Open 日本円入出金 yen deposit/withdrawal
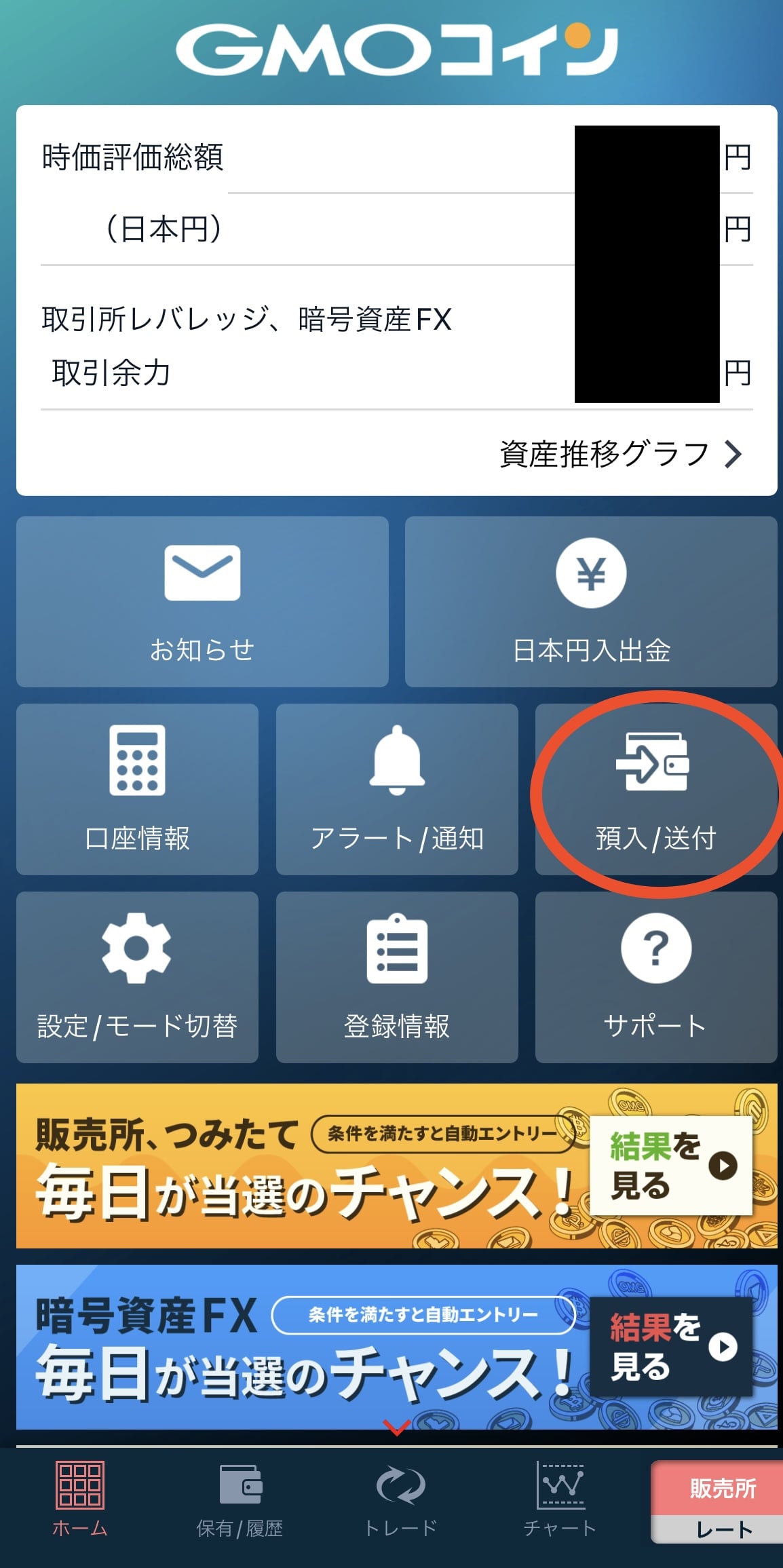The width and height of the screenshot is (783, 1568). click(591, 602)
